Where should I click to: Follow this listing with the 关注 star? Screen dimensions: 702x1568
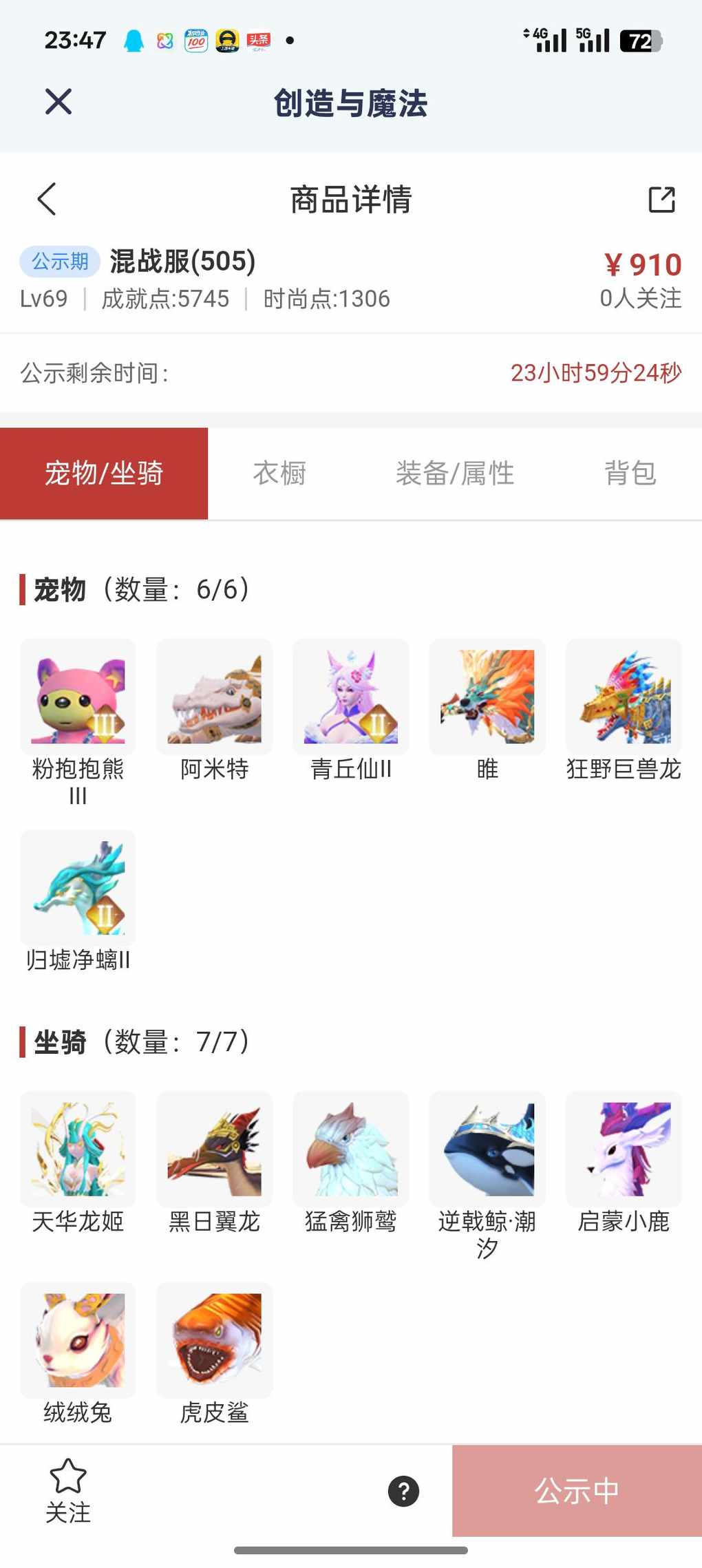click(68, 1490)
